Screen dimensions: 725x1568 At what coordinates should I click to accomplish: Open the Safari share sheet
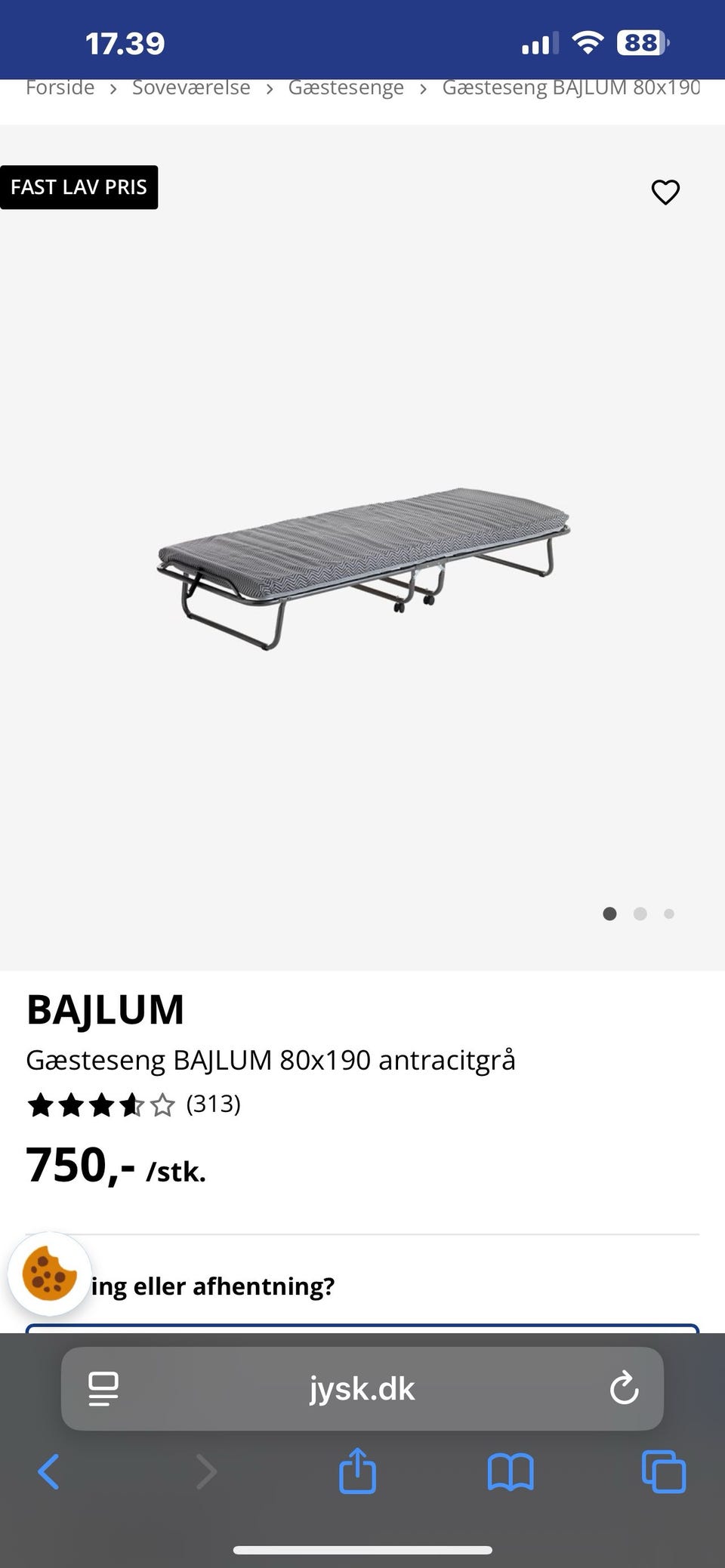[x=357, y=1471]
